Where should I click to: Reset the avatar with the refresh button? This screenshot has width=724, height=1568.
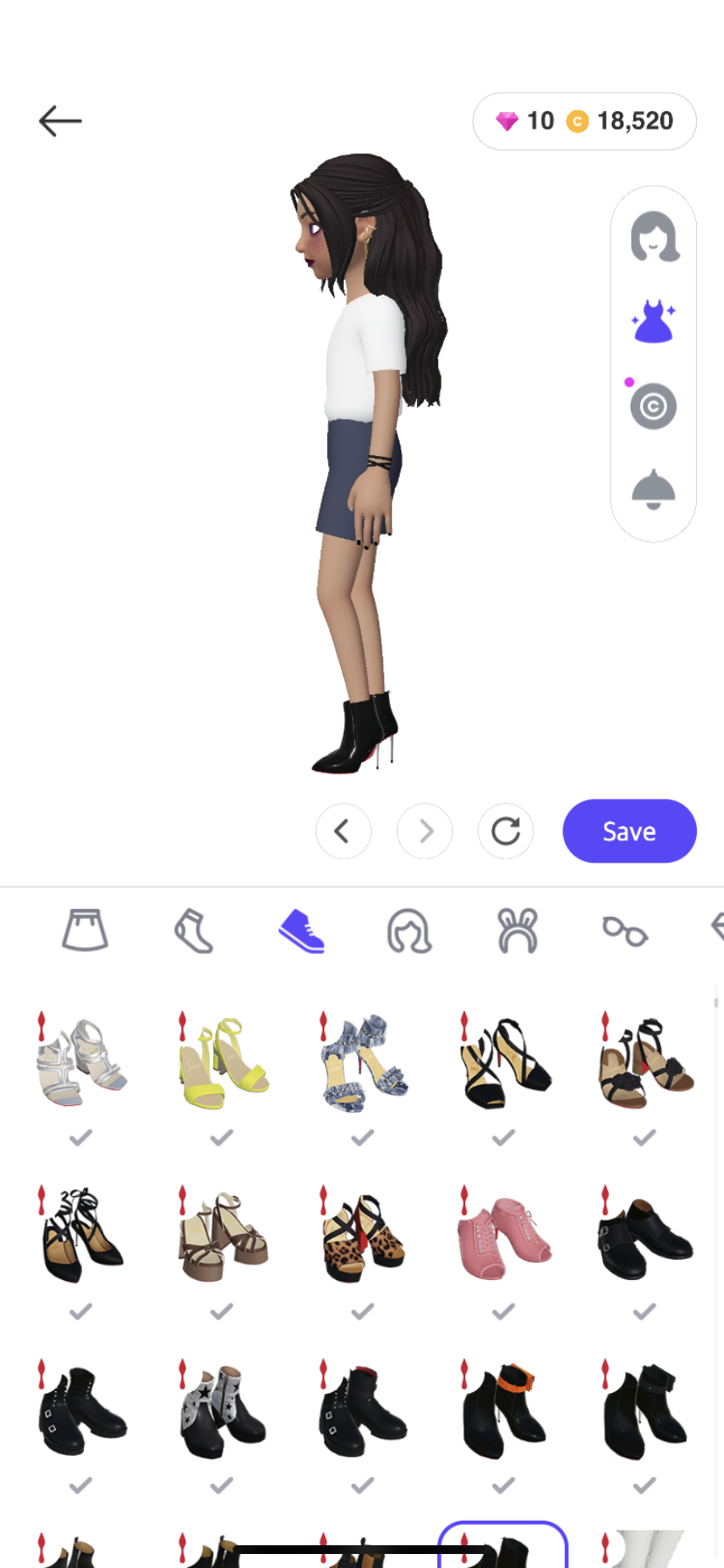505,830
